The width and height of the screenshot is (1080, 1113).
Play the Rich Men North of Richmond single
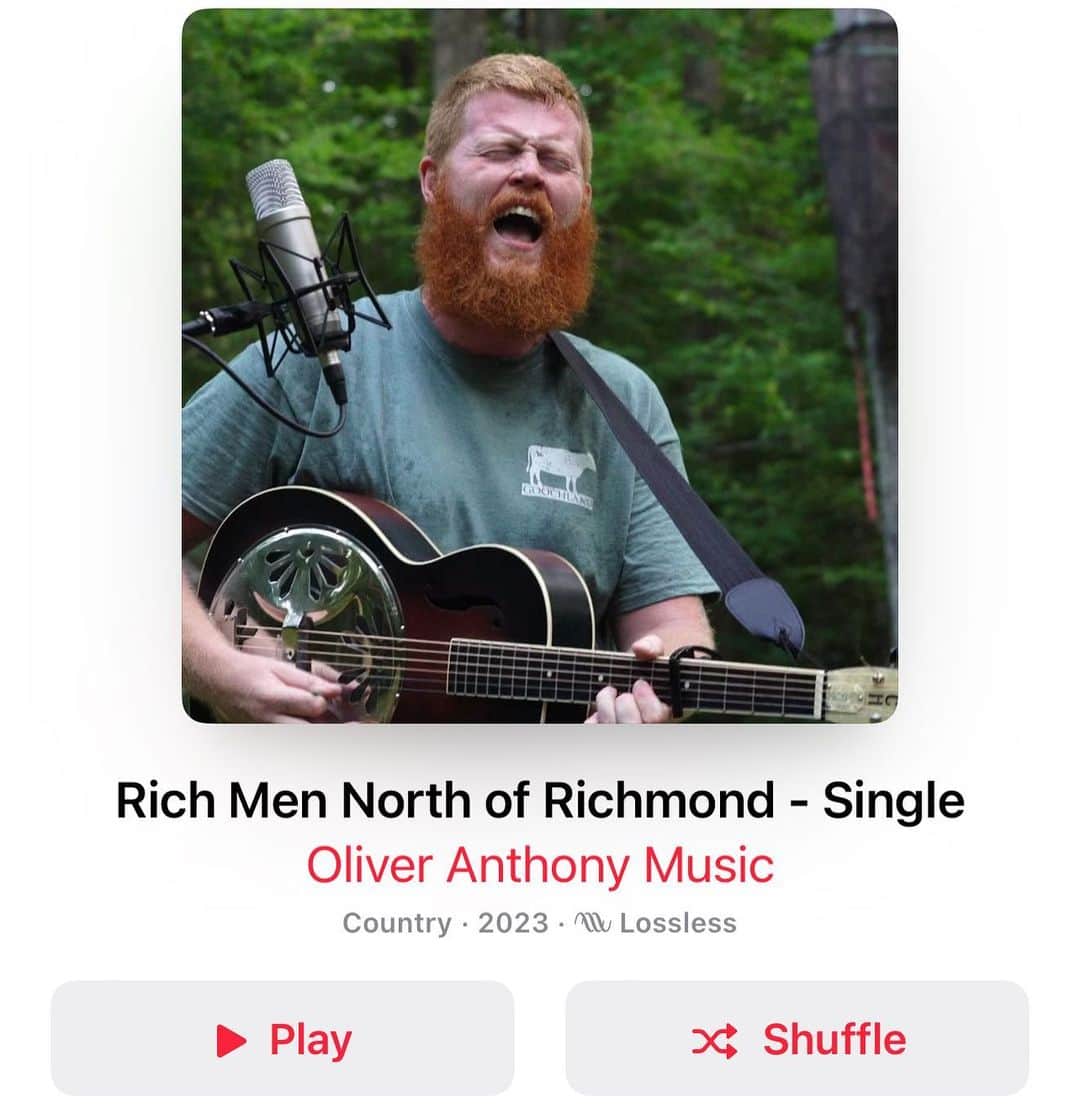point(282,1039)
